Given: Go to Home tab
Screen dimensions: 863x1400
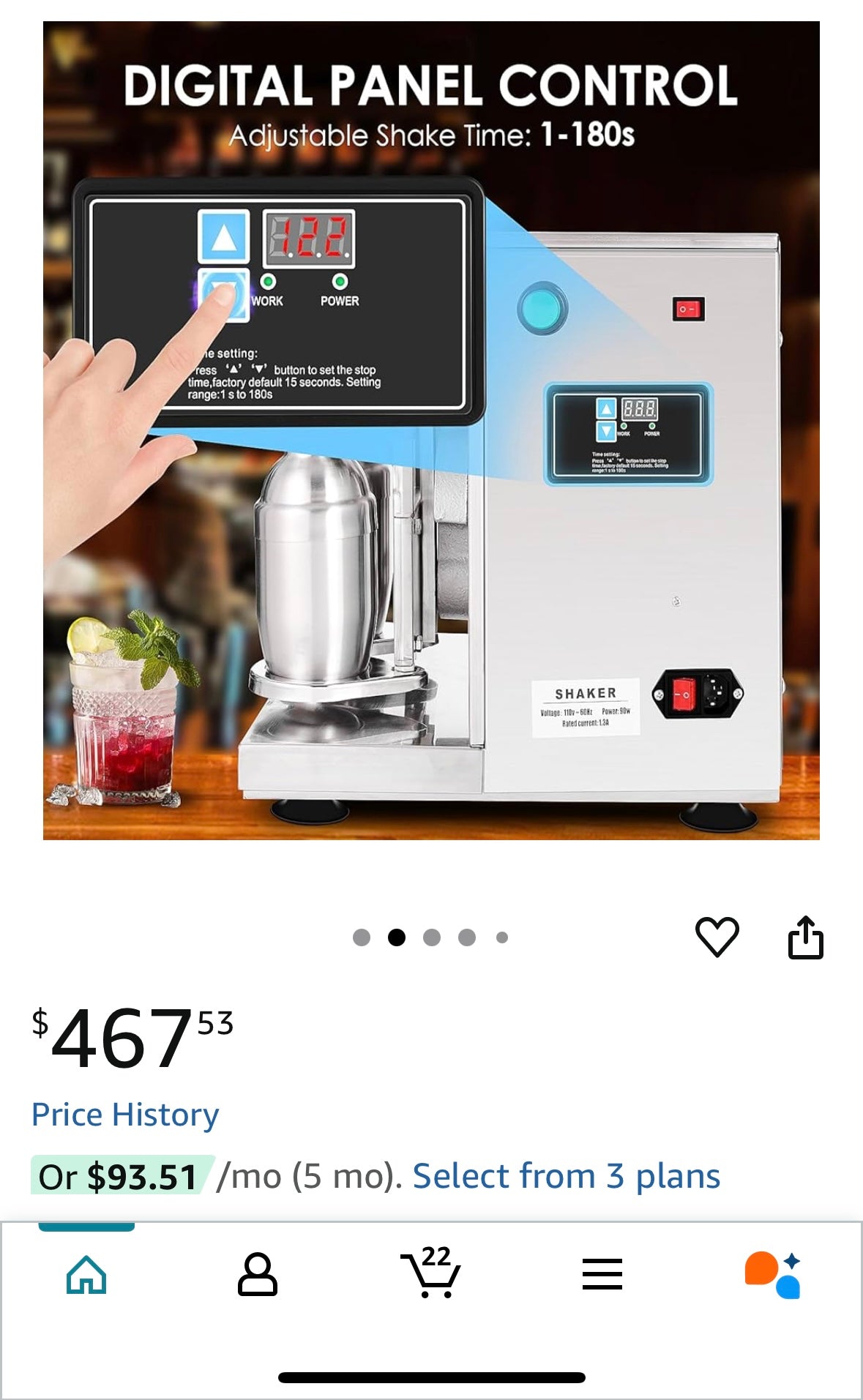Looking at the screenshot, I should pos(86,1274).
